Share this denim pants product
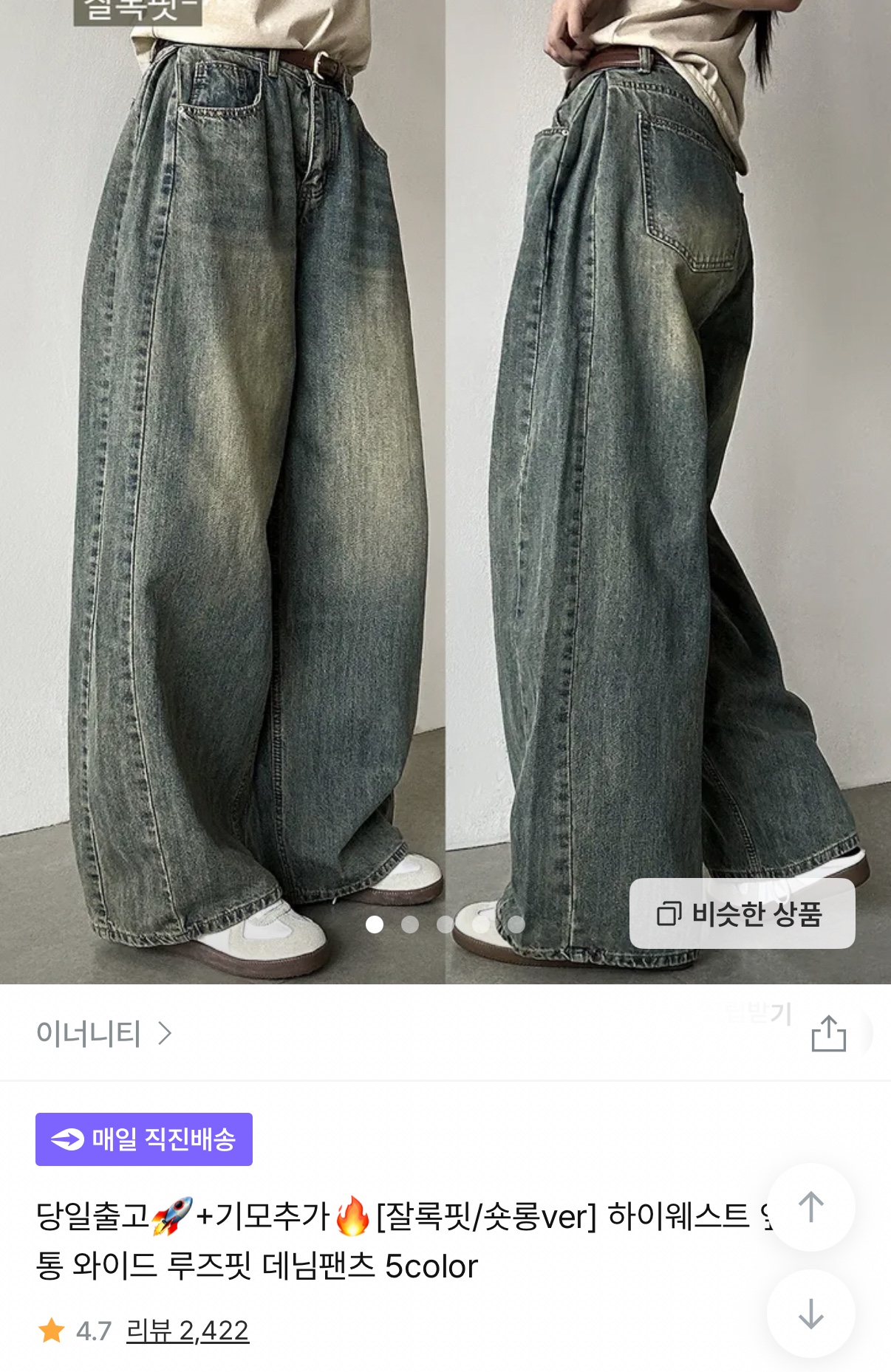Image resolution: width=891 pixels, height=1372 pixels. tap(828, 1033)
